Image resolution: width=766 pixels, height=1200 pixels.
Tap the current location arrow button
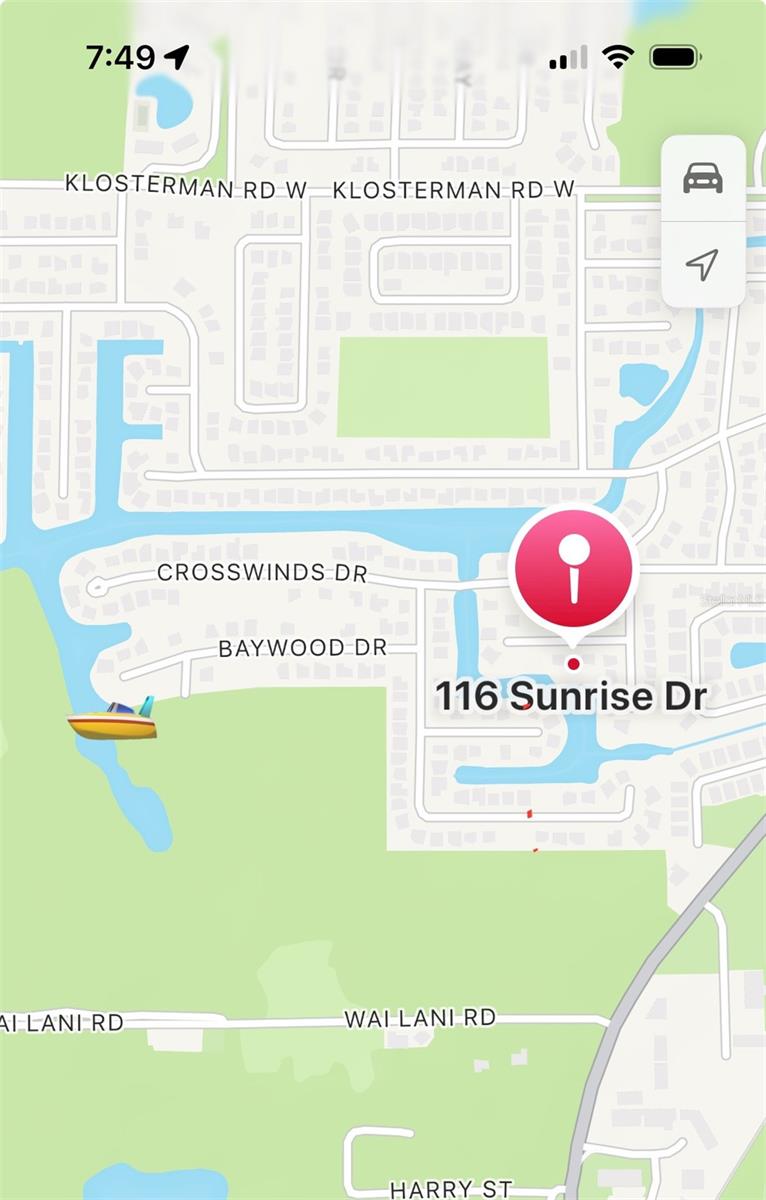point(703,263)
